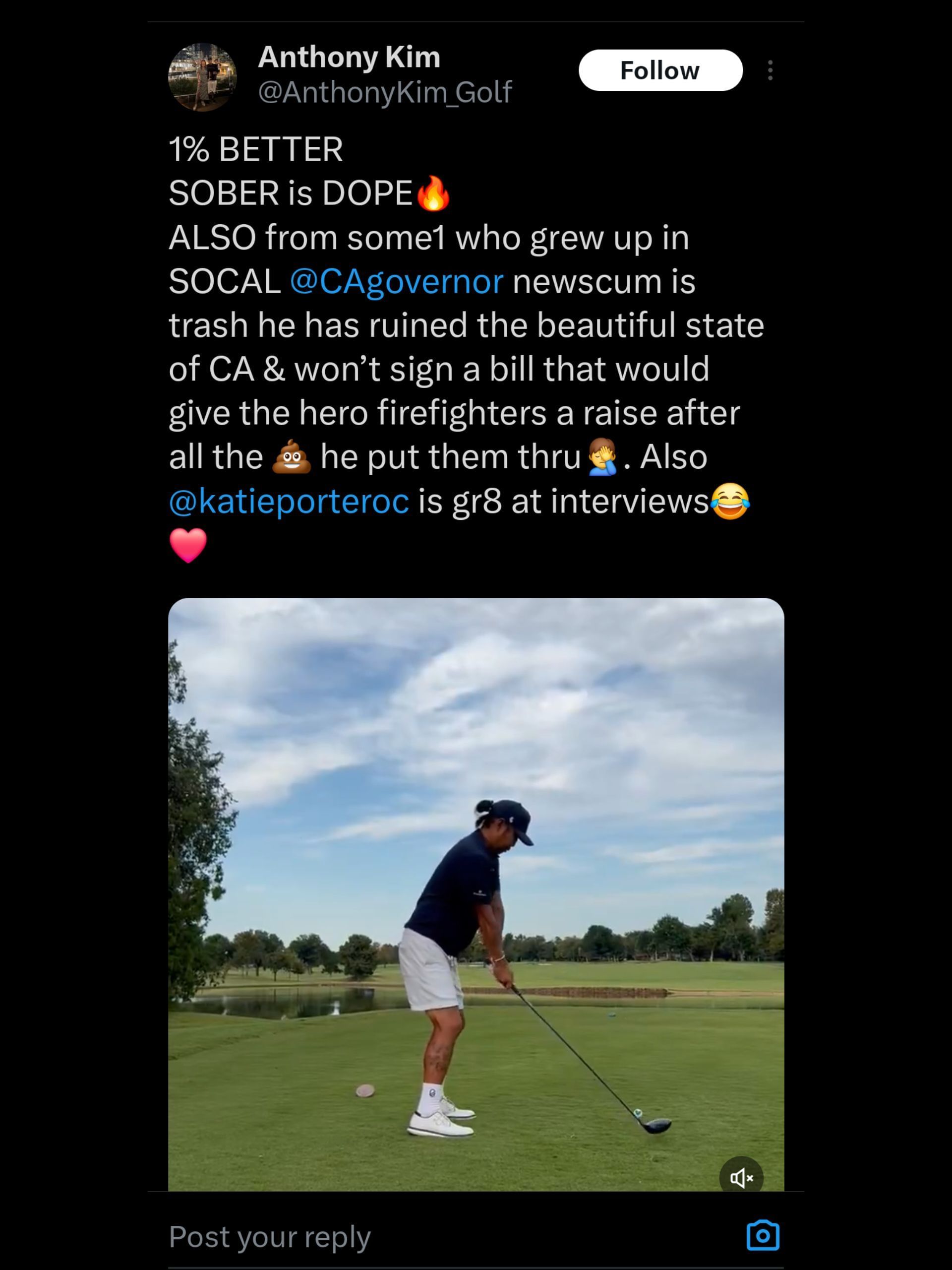Image resolution: width=952 pixels, height=1270 pixels.
Task: Follow Anthony Kim's account
Action: pyautogui.click(x=660, y=70)
